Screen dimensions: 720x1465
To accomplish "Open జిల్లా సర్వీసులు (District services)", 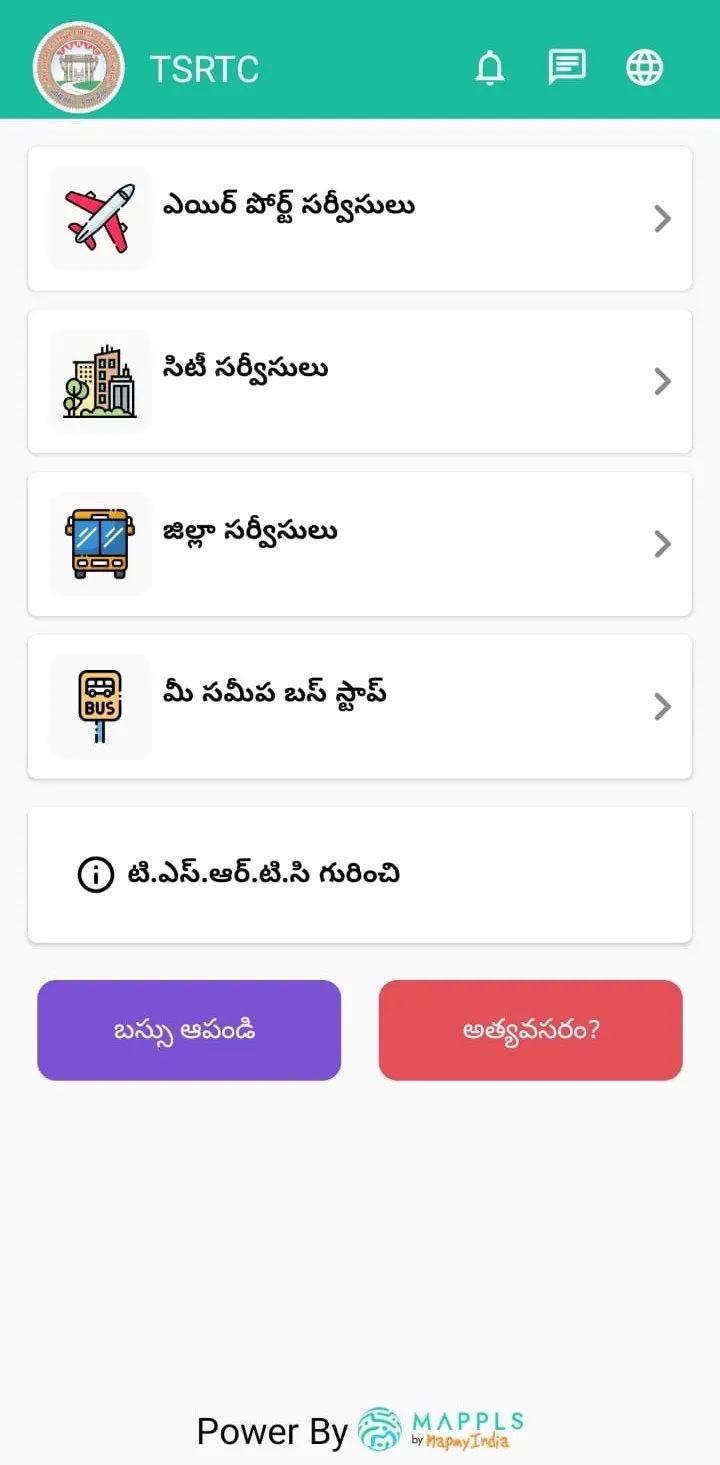I will pyautogui.click(x=360, y=544).
